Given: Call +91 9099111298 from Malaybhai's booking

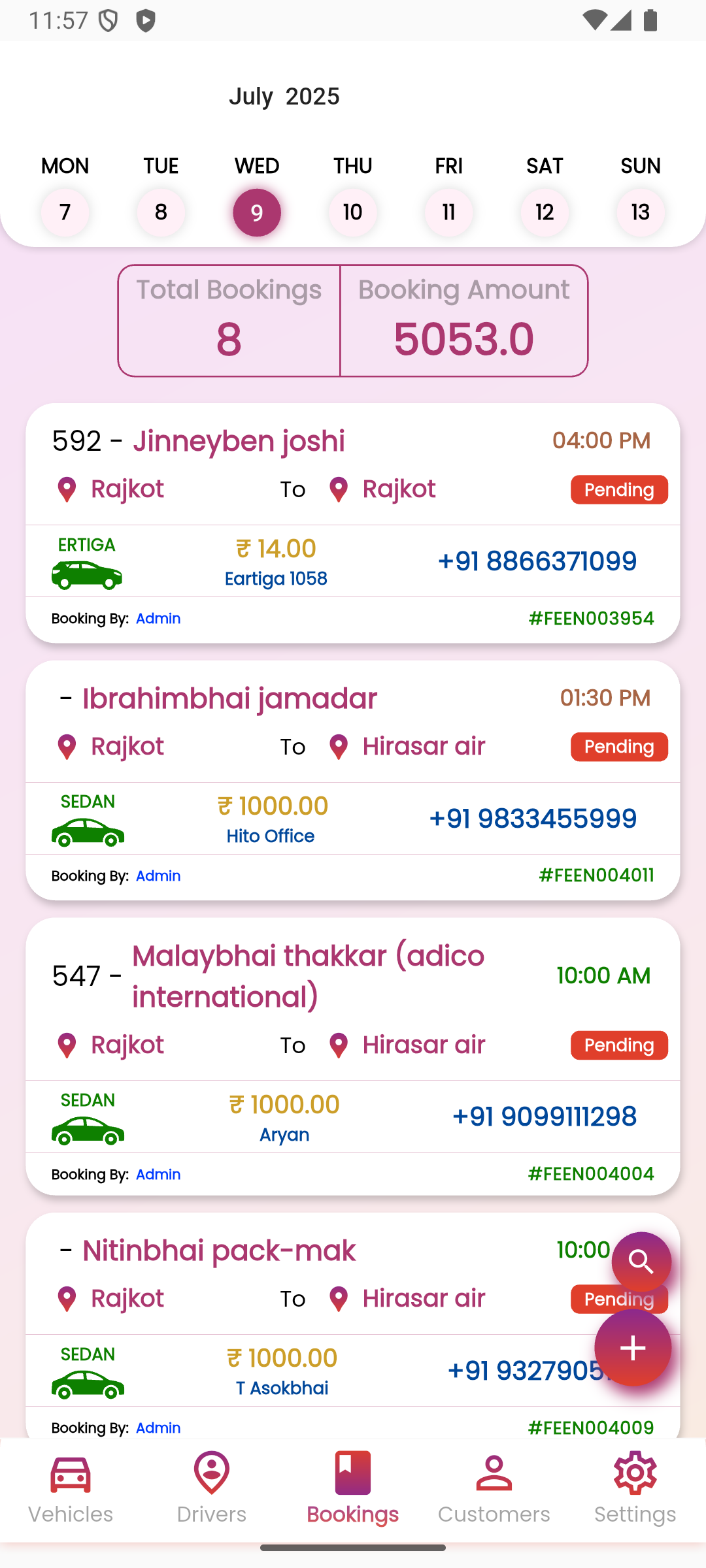Looking at the screenshot, I should point(544,1117).
